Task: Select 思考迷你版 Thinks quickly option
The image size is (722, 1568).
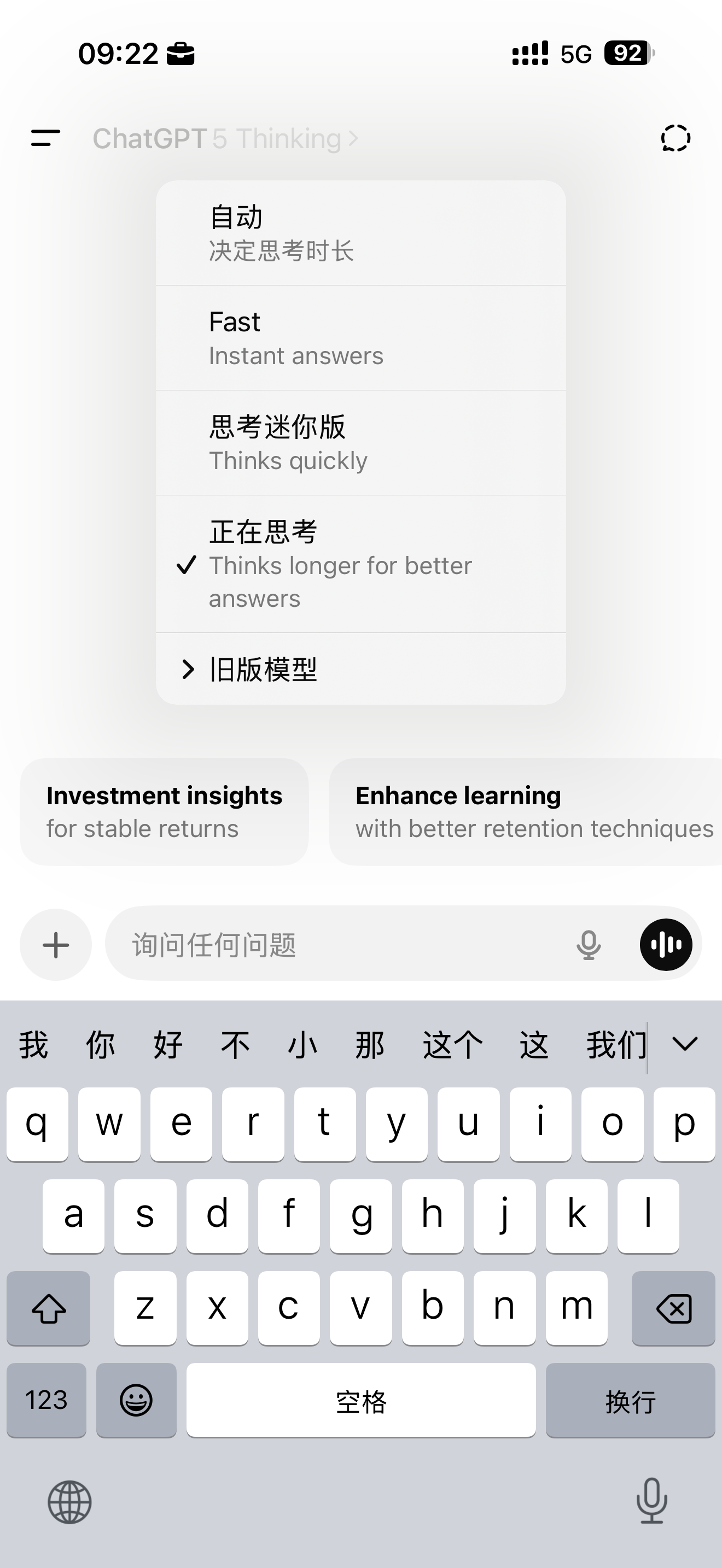Action: [x=360, y=442]
